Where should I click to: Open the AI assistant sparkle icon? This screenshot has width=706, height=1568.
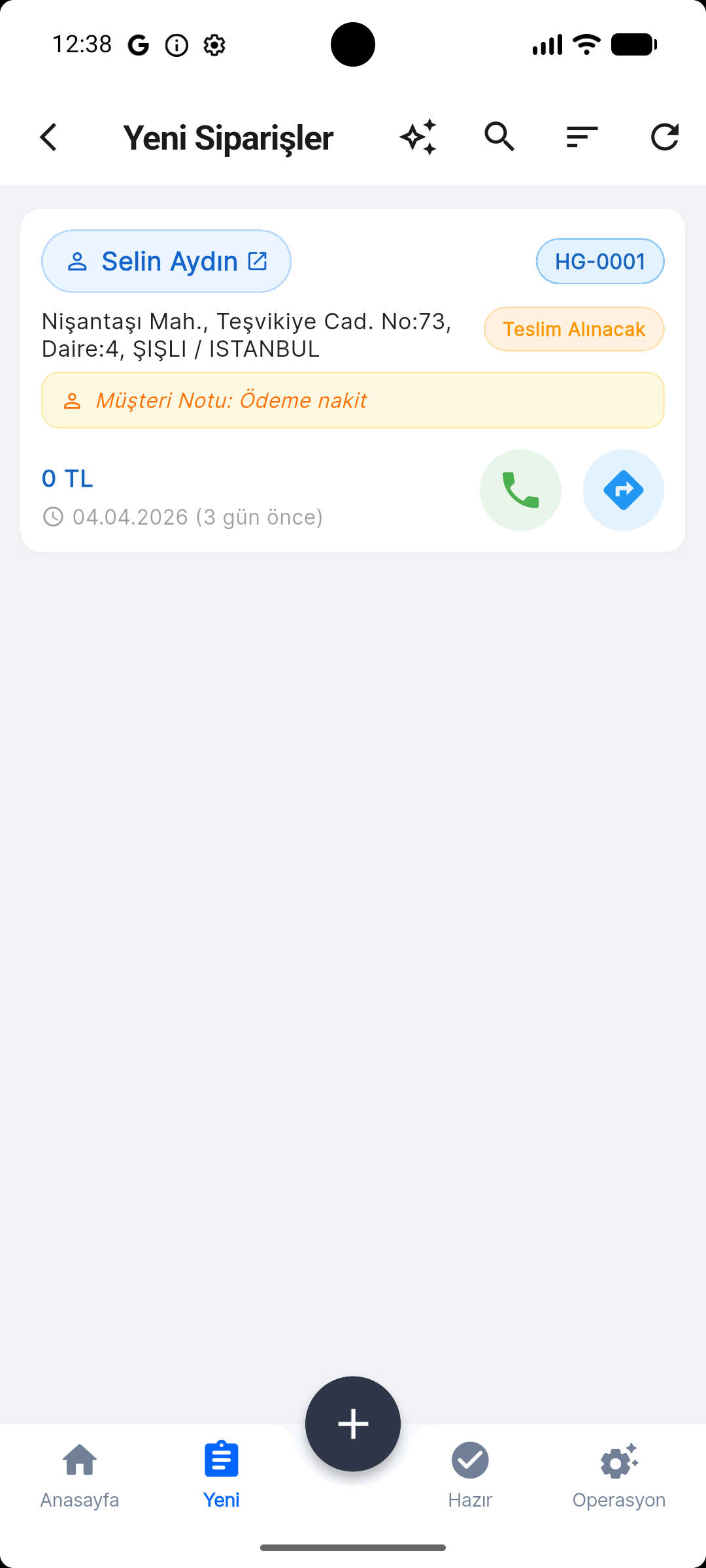[x=418, y=137]
